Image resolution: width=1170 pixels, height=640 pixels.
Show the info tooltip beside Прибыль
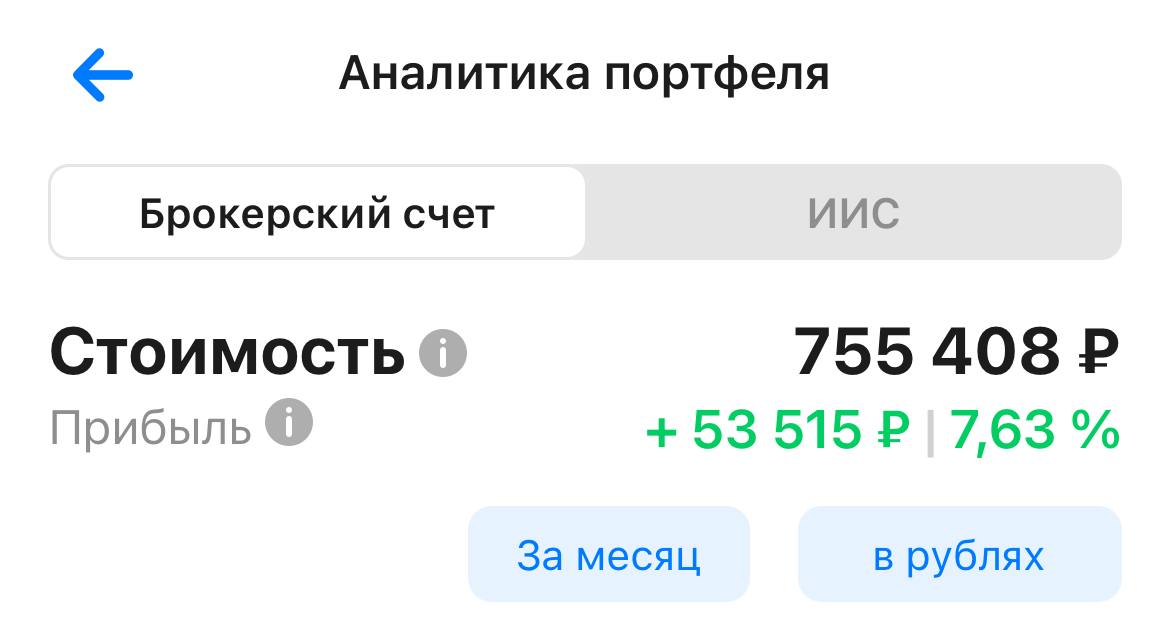click(289, 424)
